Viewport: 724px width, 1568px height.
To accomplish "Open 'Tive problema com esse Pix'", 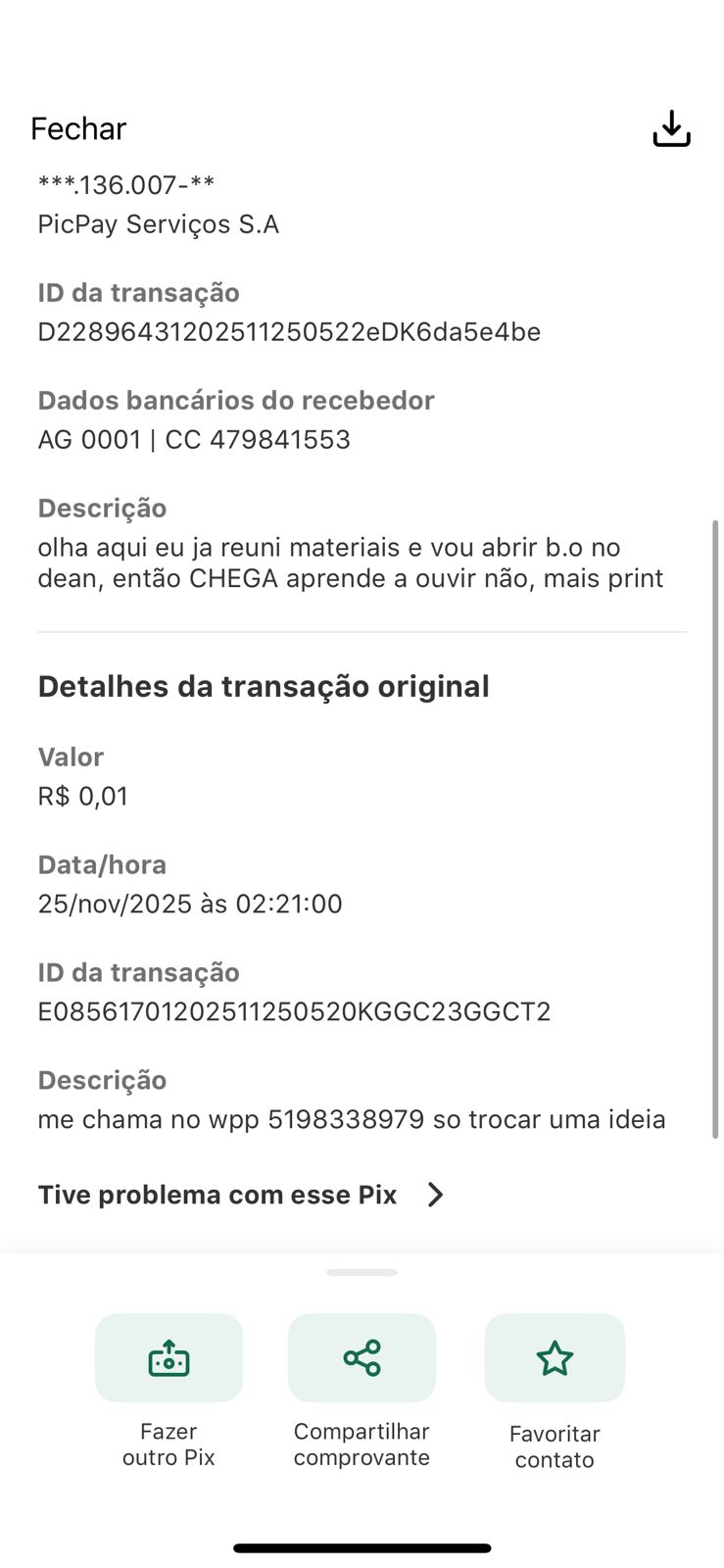I will point(241,1195).
